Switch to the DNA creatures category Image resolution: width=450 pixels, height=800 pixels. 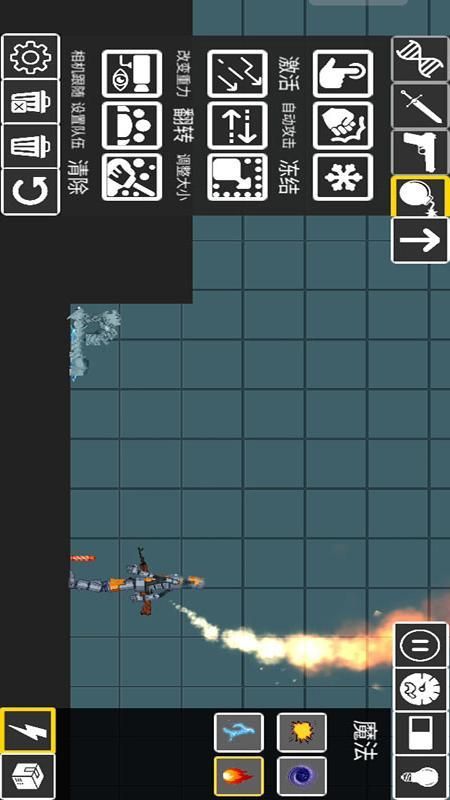tap(420, 59)
